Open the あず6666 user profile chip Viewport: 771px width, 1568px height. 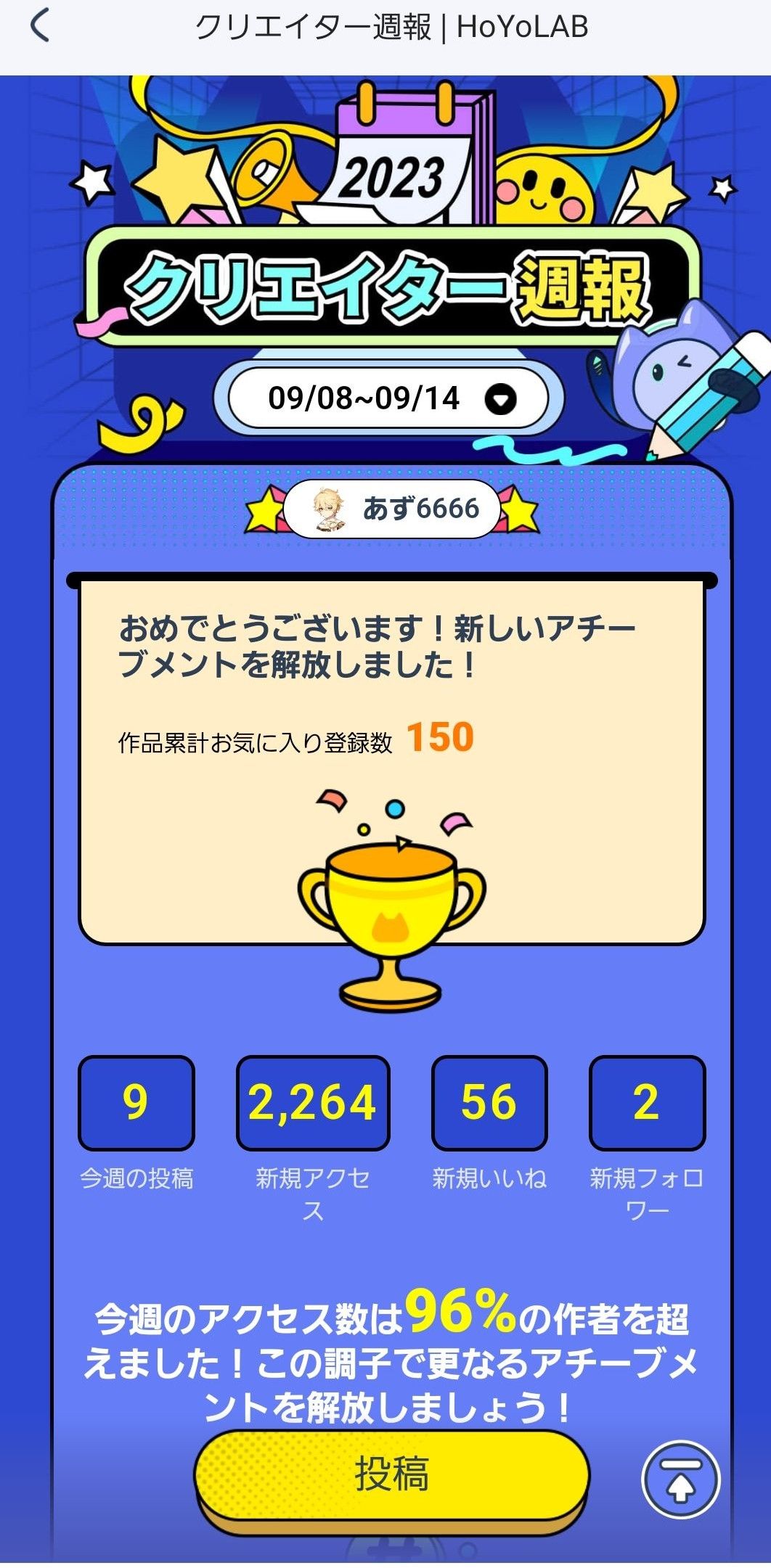coord(392,509)
